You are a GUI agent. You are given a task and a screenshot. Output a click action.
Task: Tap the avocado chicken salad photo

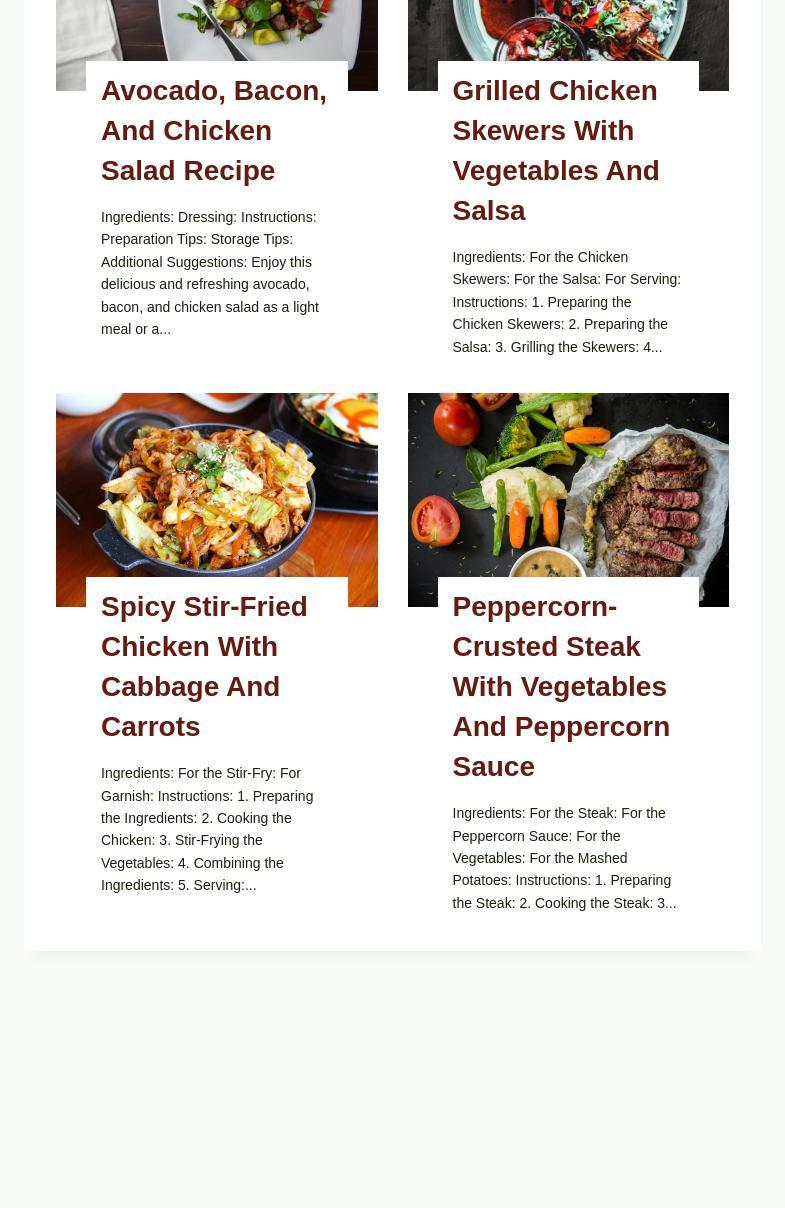click(216, 30)
